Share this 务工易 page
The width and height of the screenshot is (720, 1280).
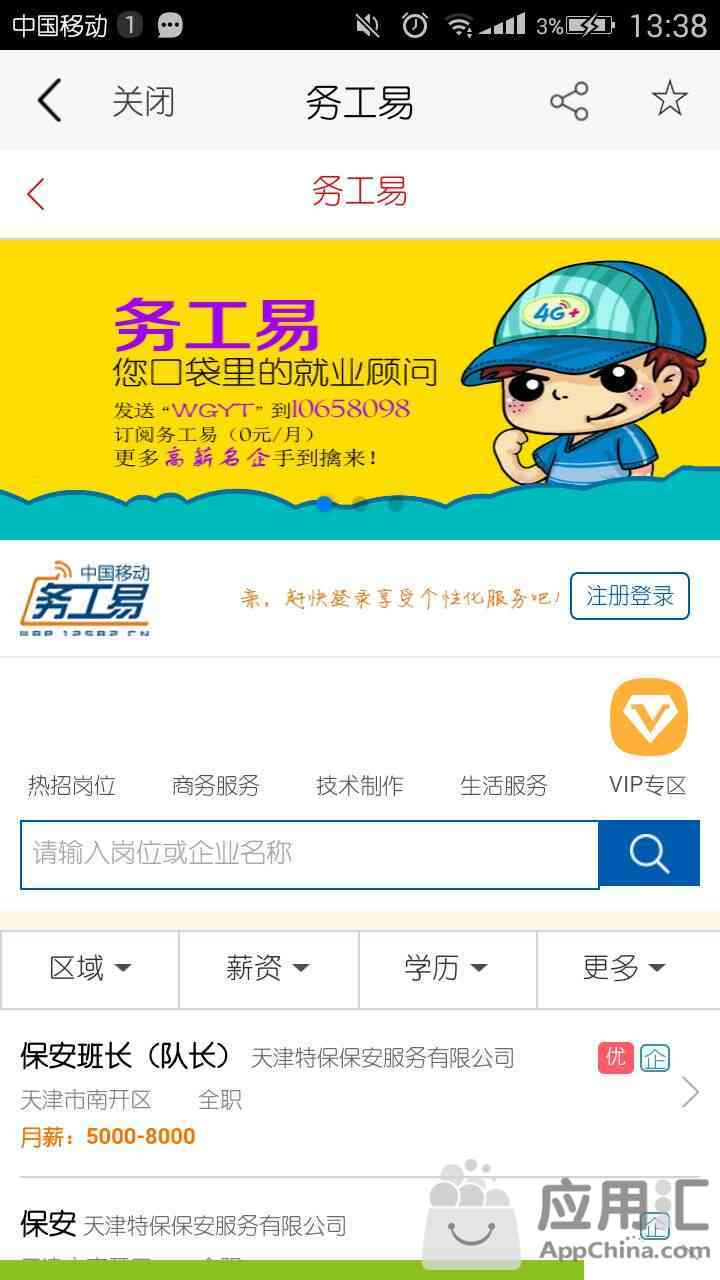pyautogui.click(x=569, y=101)
